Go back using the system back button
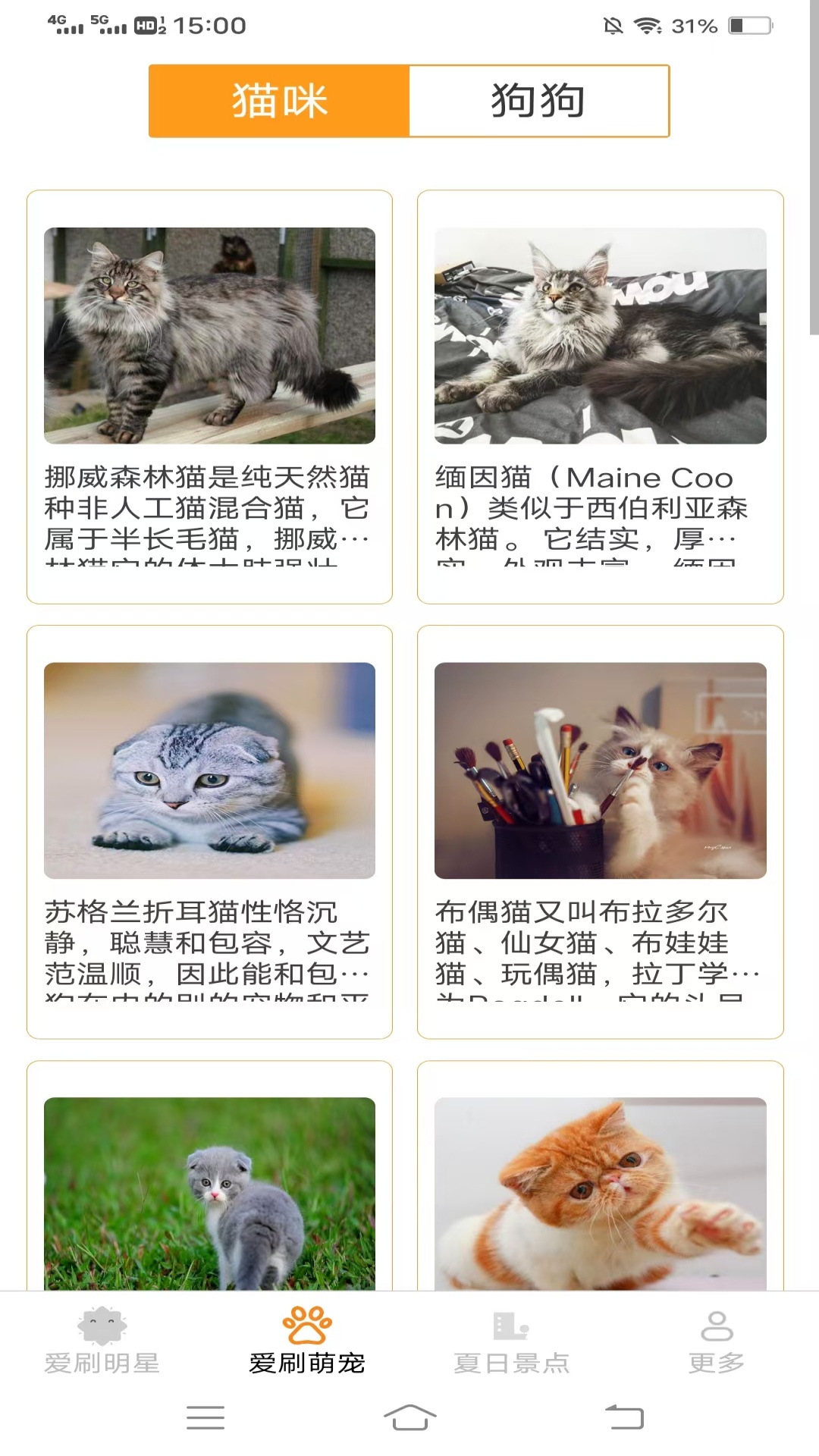 (623, 1417)
